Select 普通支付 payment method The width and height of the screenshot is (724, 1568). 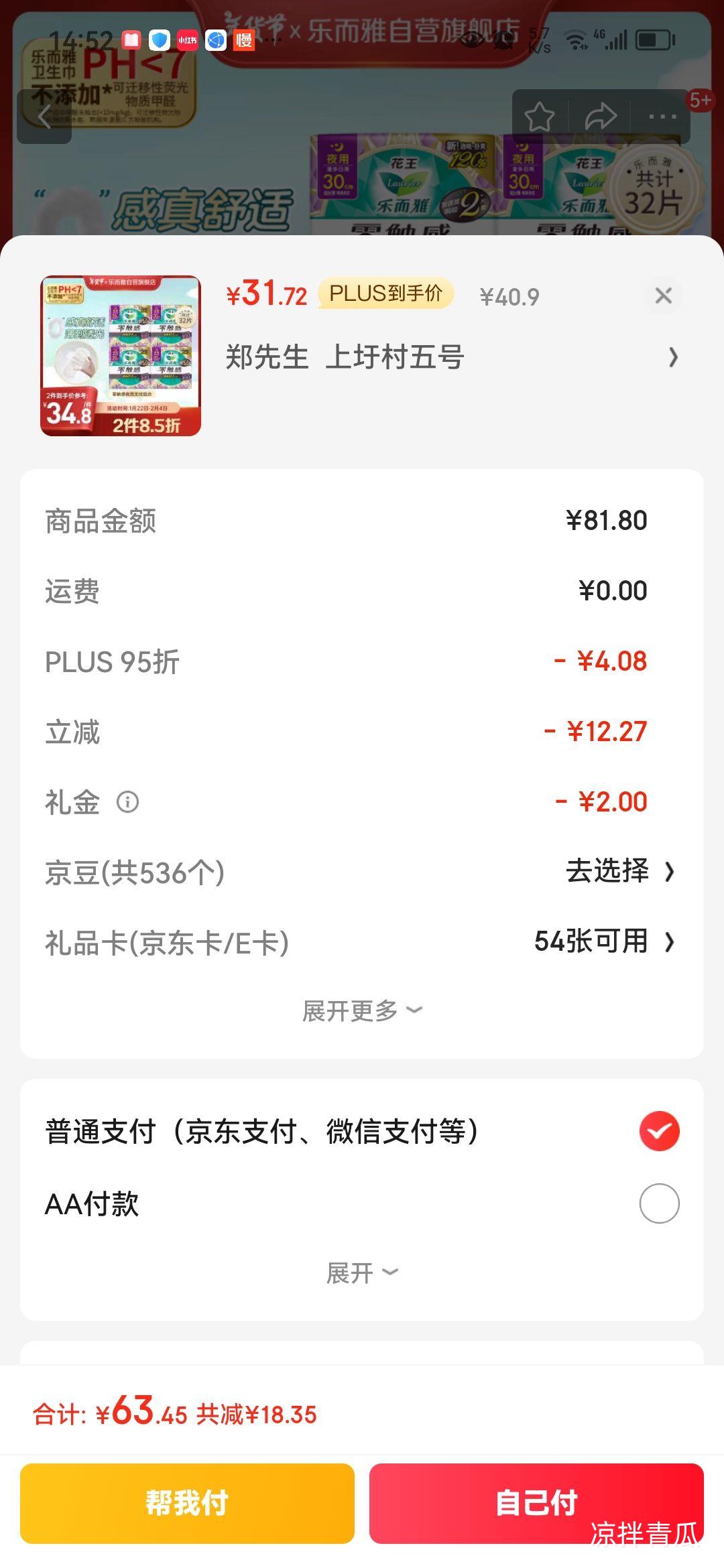(660, 1130)
